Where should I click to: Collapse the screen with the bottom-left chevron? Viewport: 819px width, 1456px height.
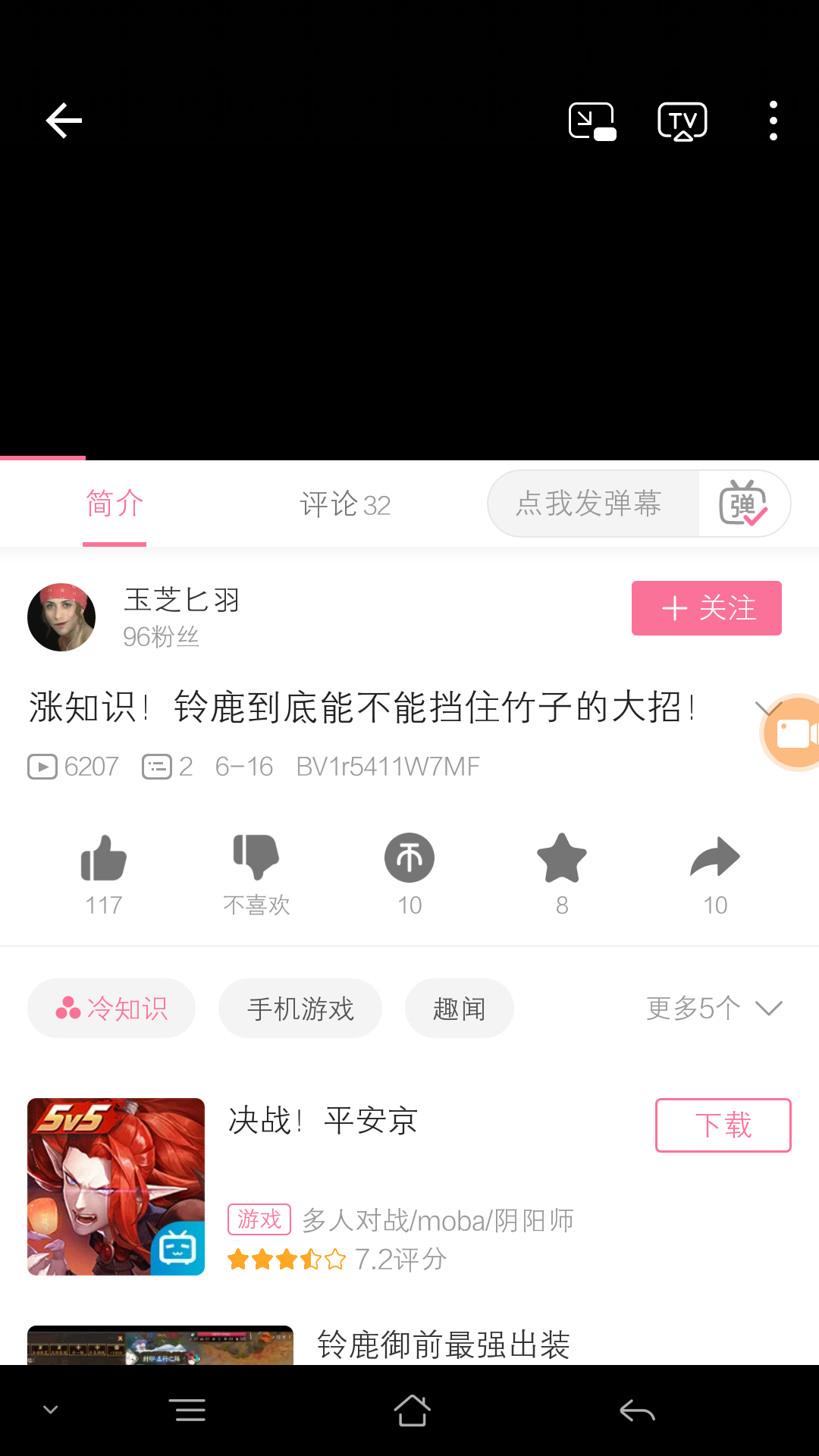tap(50, 1408)
